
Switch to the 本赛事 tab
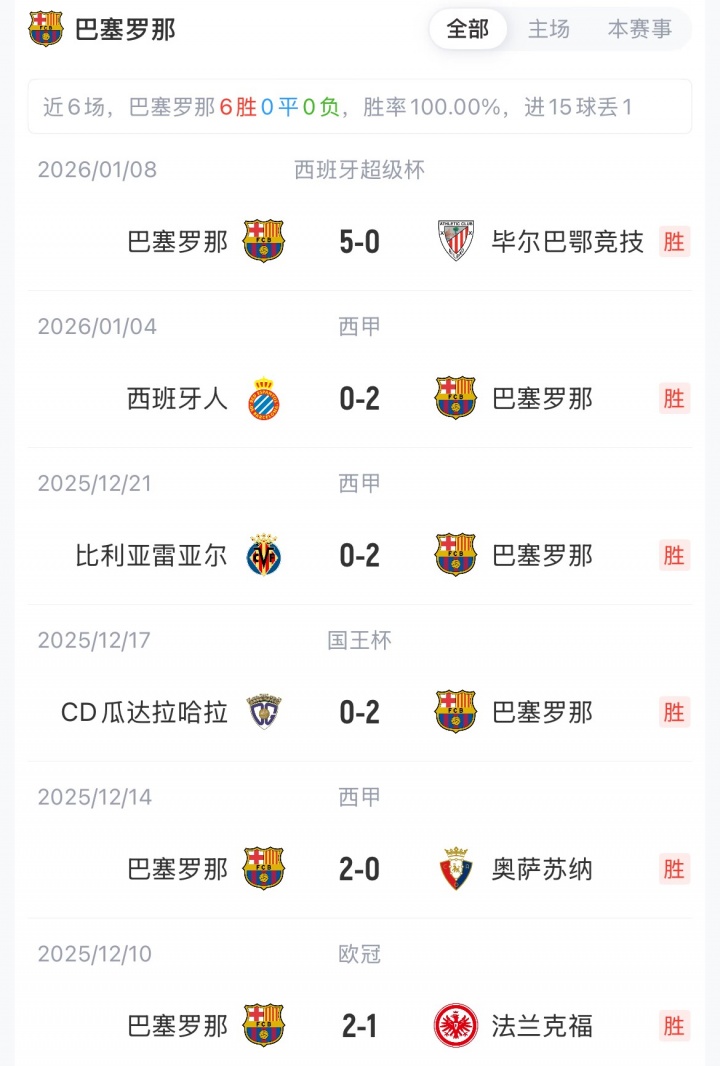[x=640, y=29]
